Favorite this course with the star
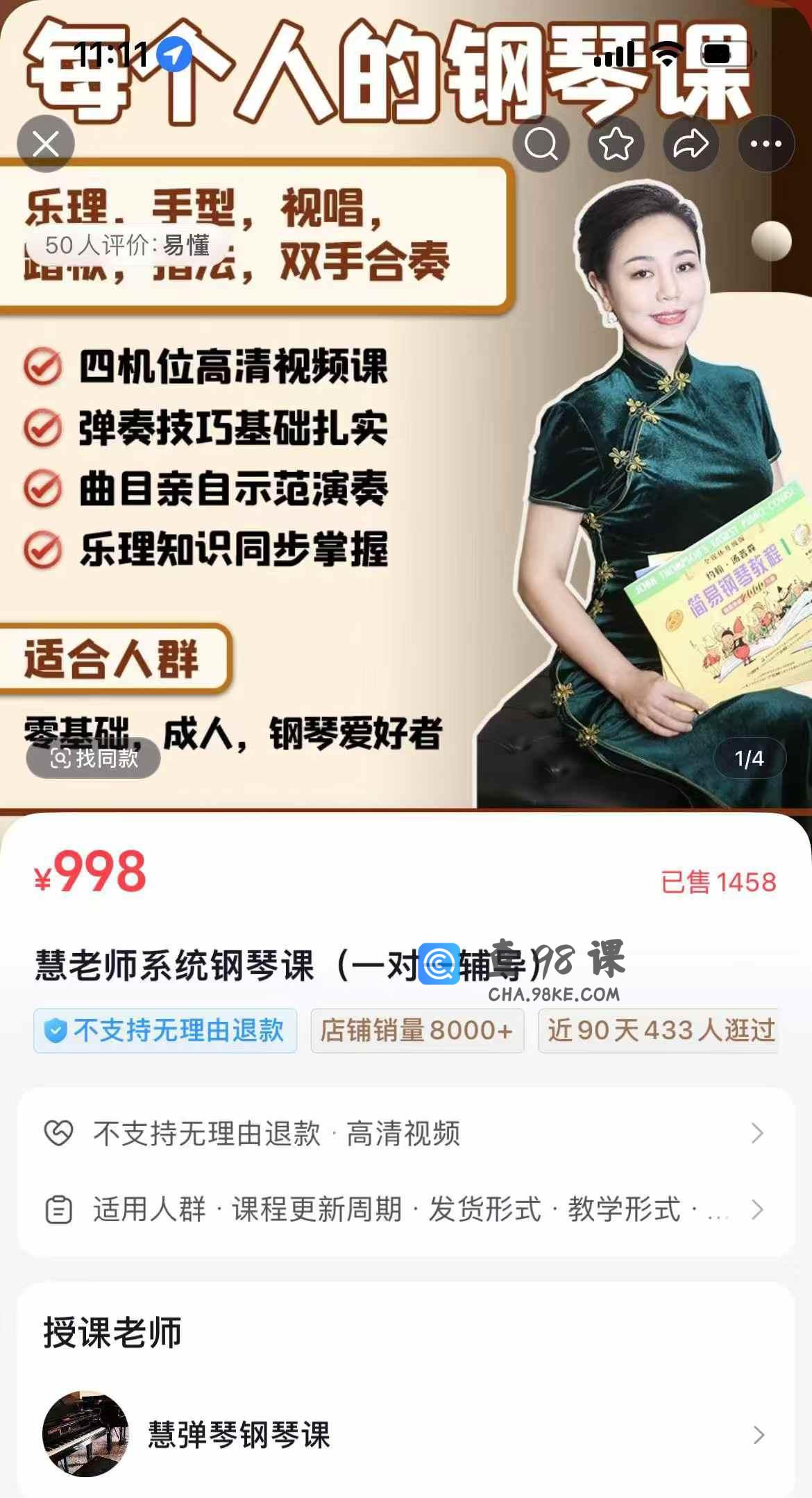Screen dimensions: 812x1498 coord(616,144)
